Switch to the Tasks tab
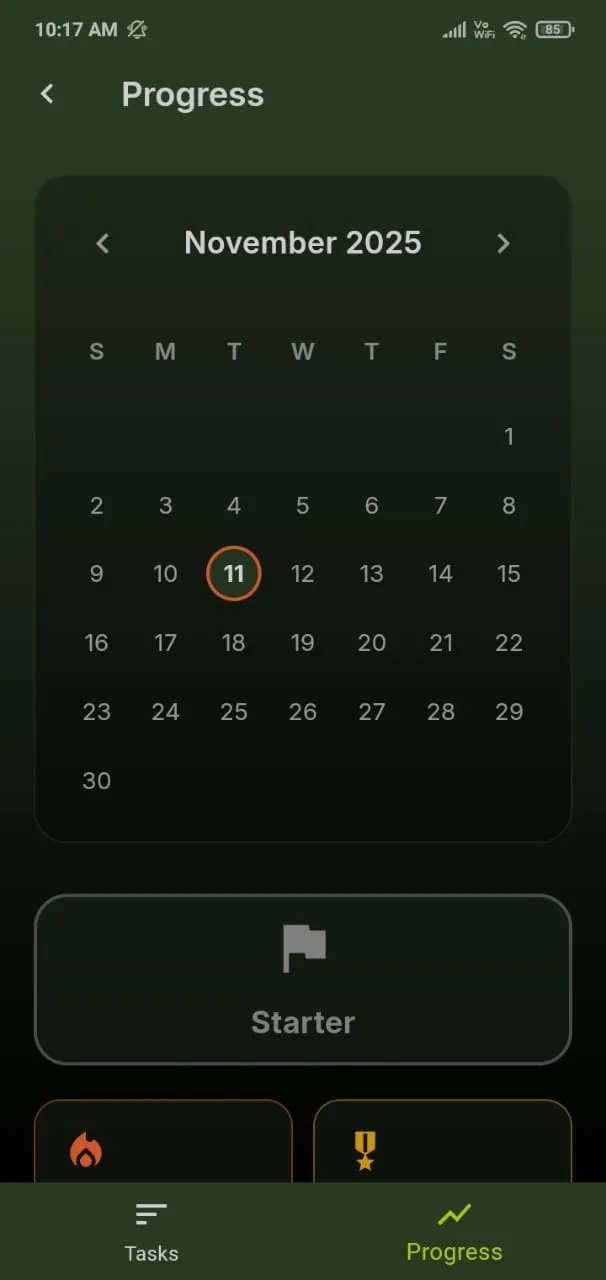Image resolution: width=606 pixels, height=1280 pixels. point(151,1232)
